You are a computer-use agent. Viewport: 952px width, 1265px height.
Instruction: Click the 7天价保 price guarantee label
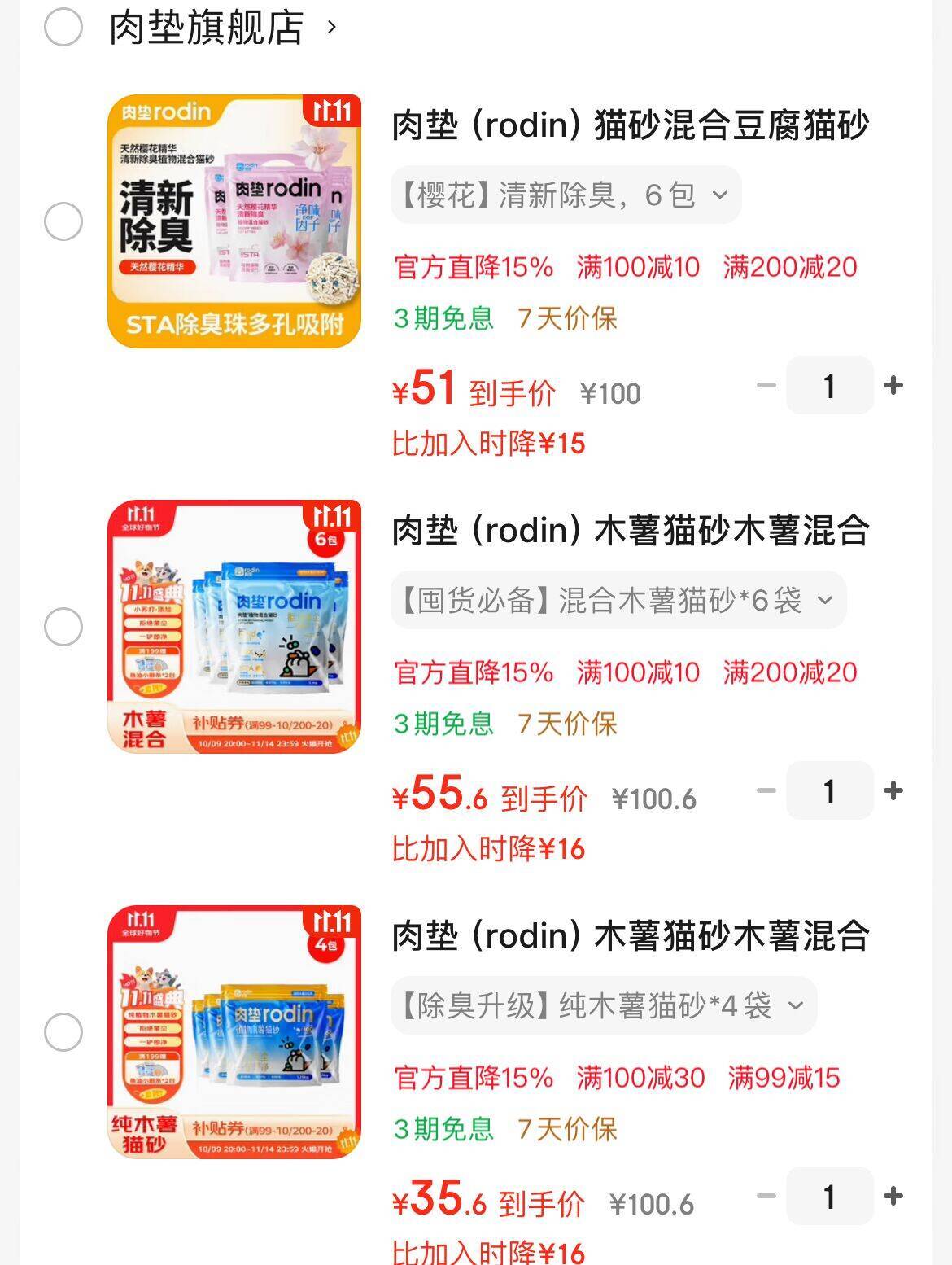click(567, 319)
